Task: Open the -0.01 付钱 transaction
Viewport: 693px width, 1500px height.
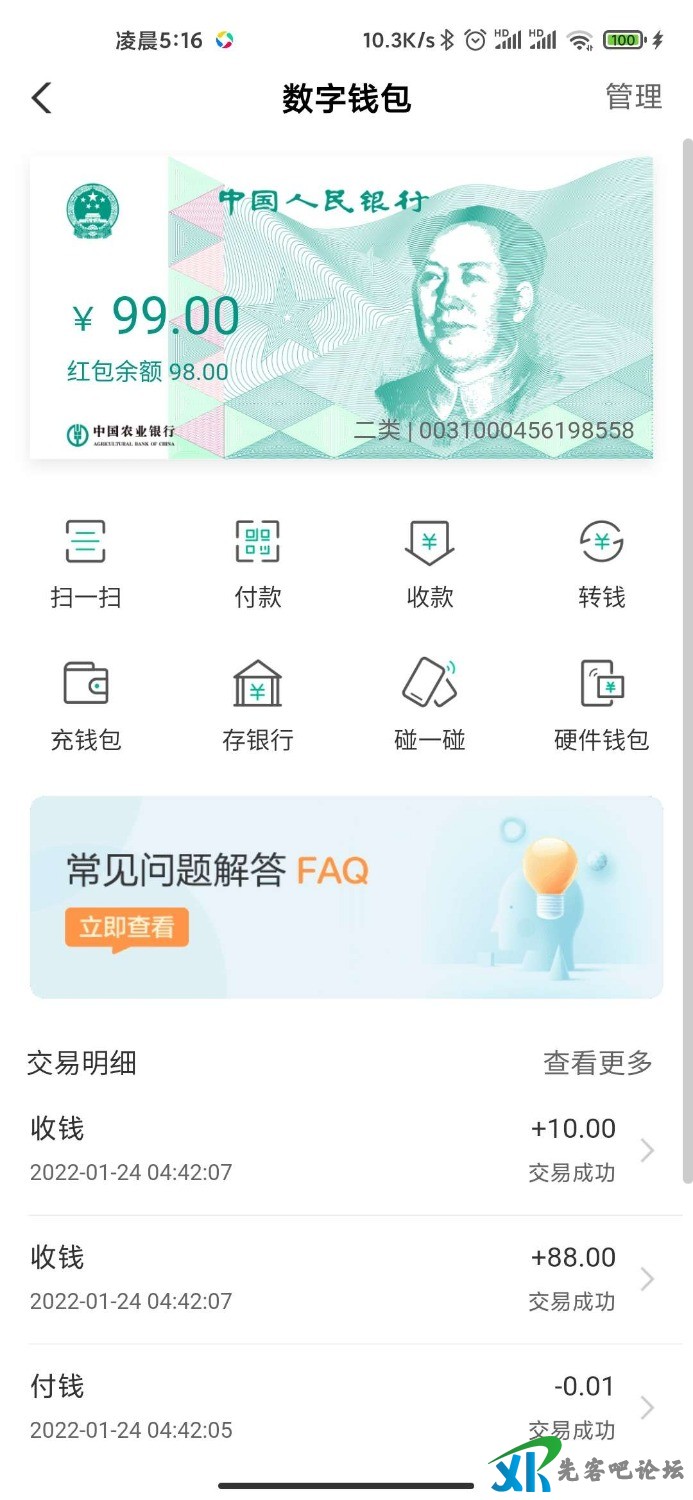Action: [x=346, y=1407]
